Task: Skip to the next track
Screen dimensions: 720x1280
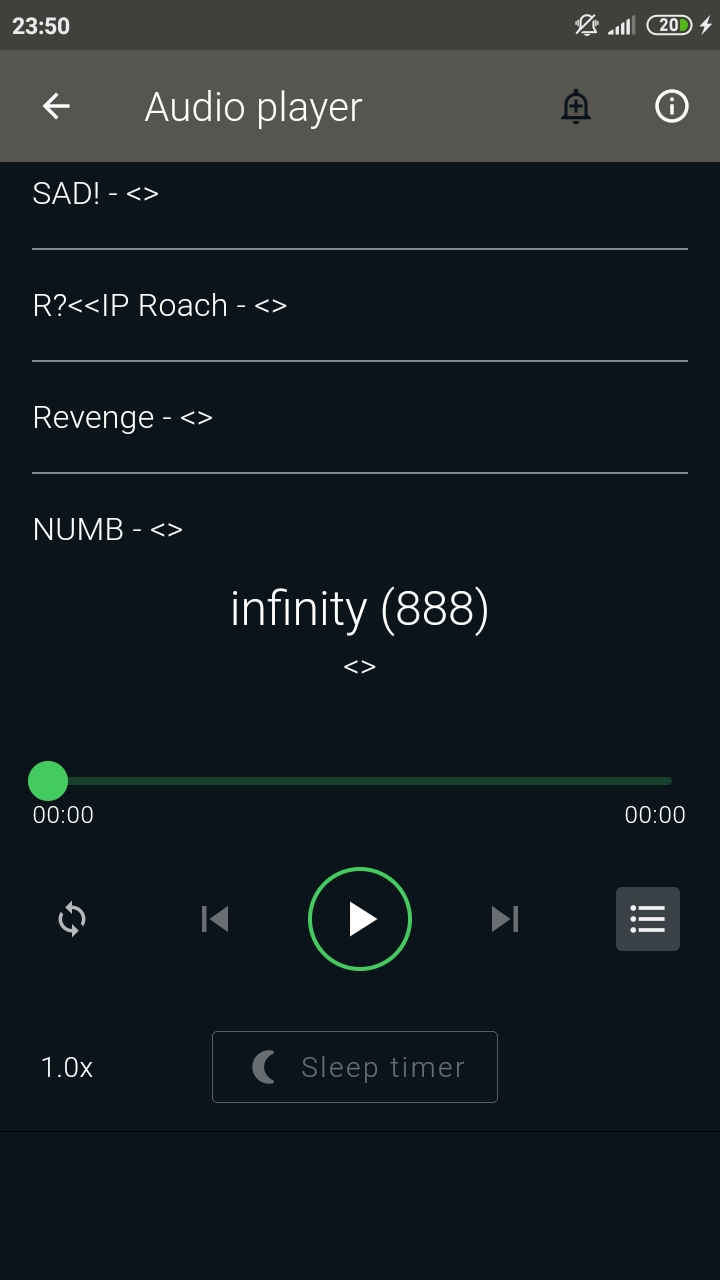Action: tap(505, 919)
